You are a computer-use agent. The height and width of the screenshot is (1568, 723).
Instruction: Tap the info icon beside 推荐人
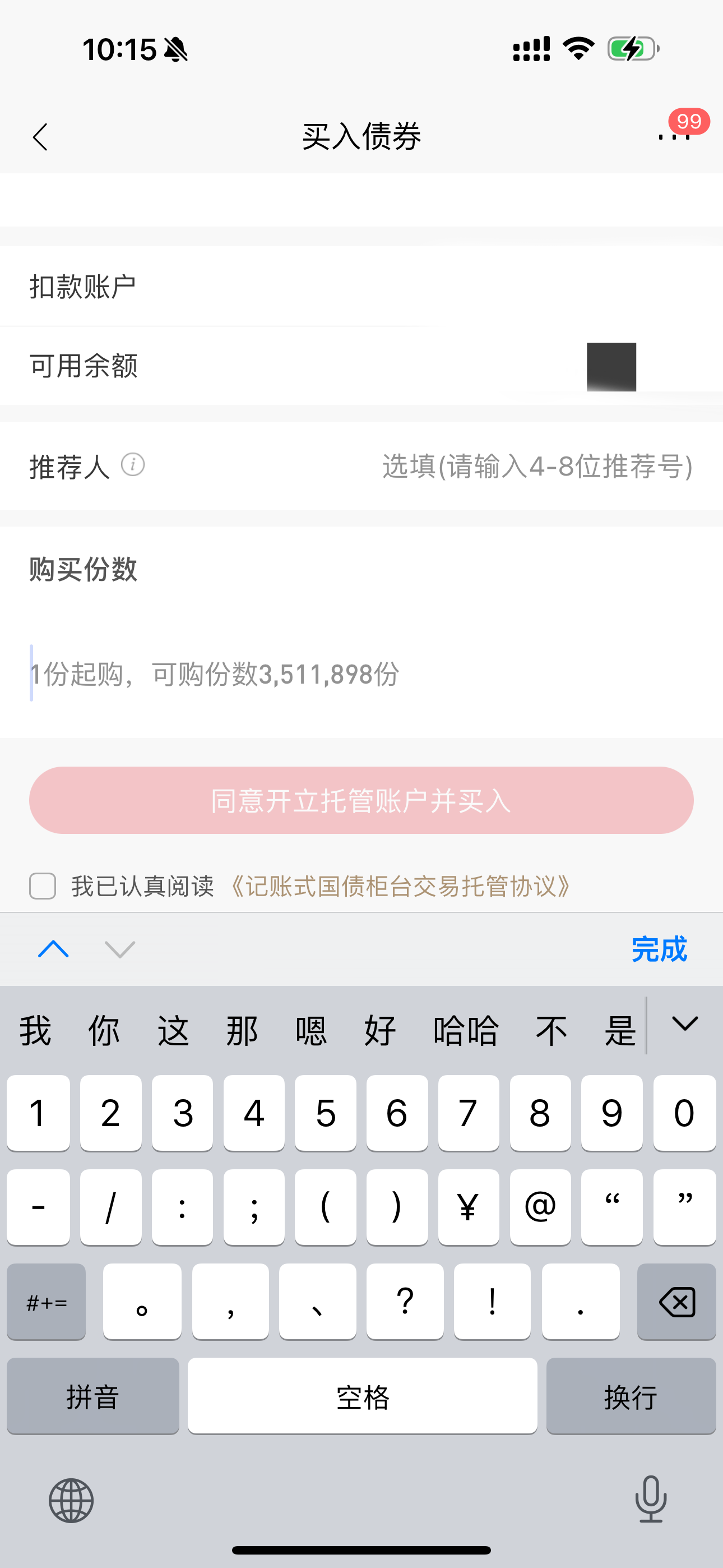(133, 465)
